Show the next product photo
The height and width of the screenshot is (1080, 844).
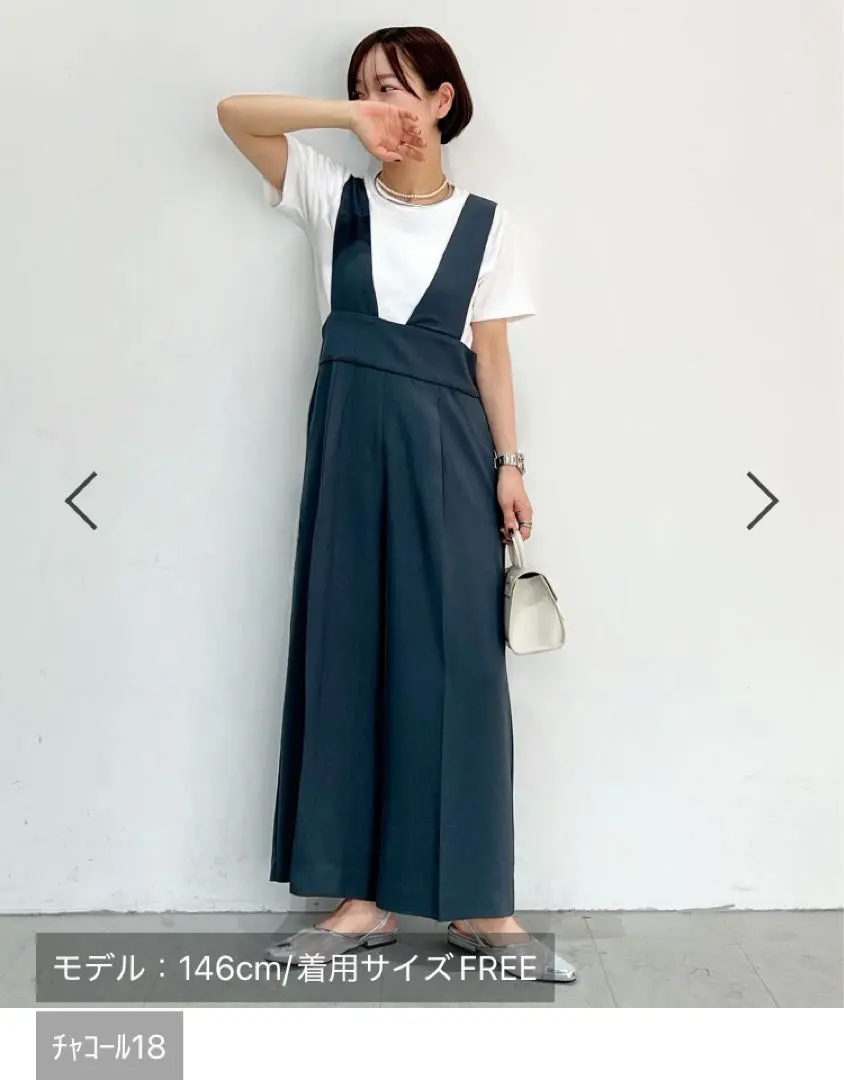[762, 500]
